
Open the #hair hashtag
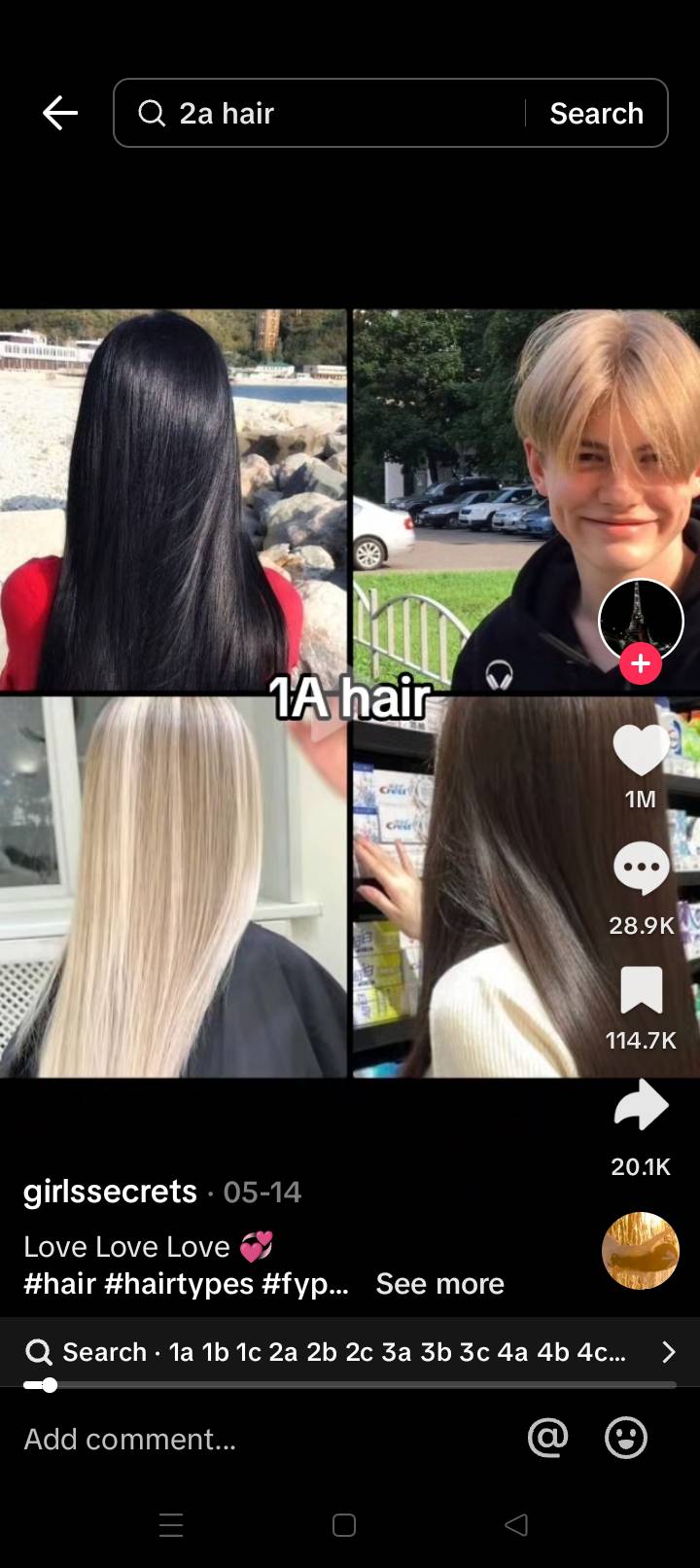tap(59, 1284)
